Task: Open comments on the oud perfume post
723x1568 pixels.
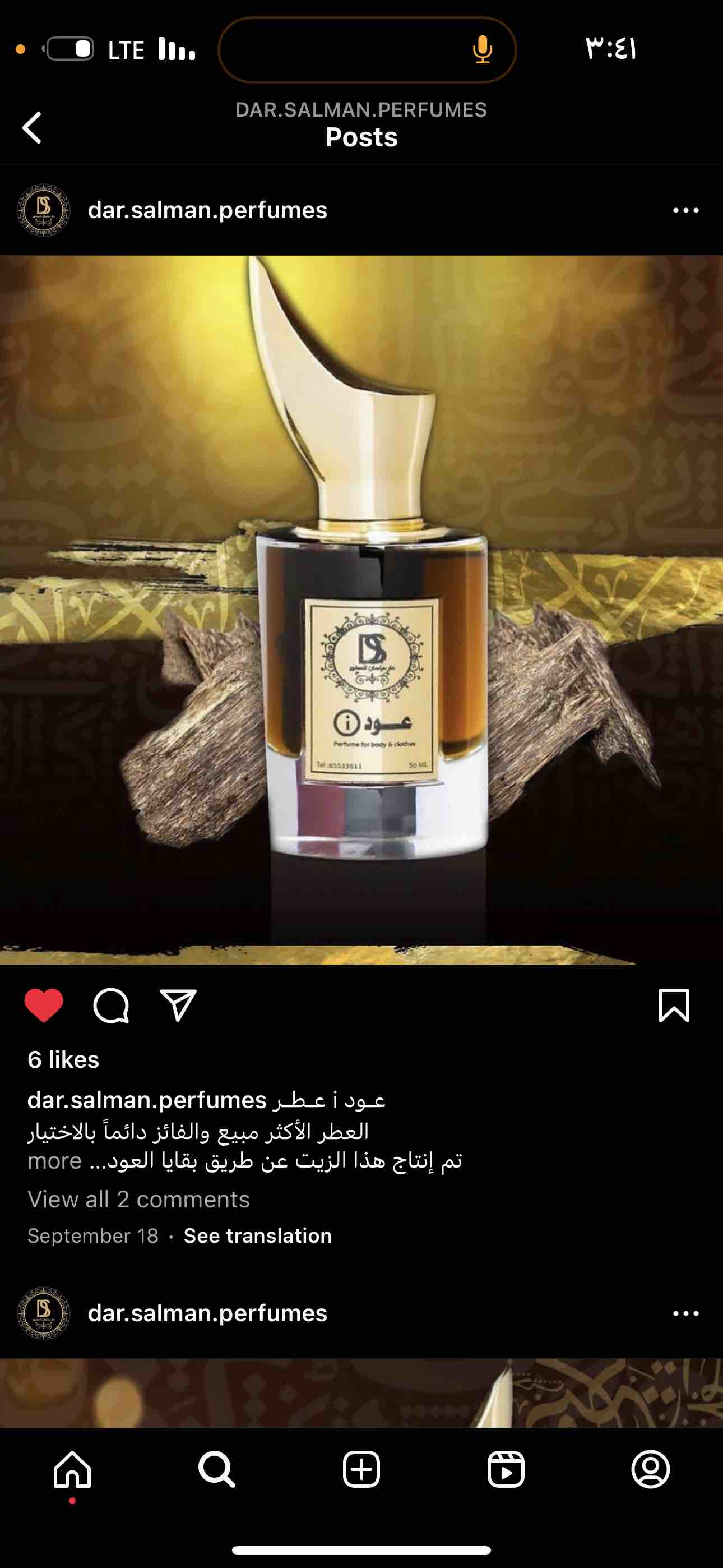Action: pos(111,1006)
